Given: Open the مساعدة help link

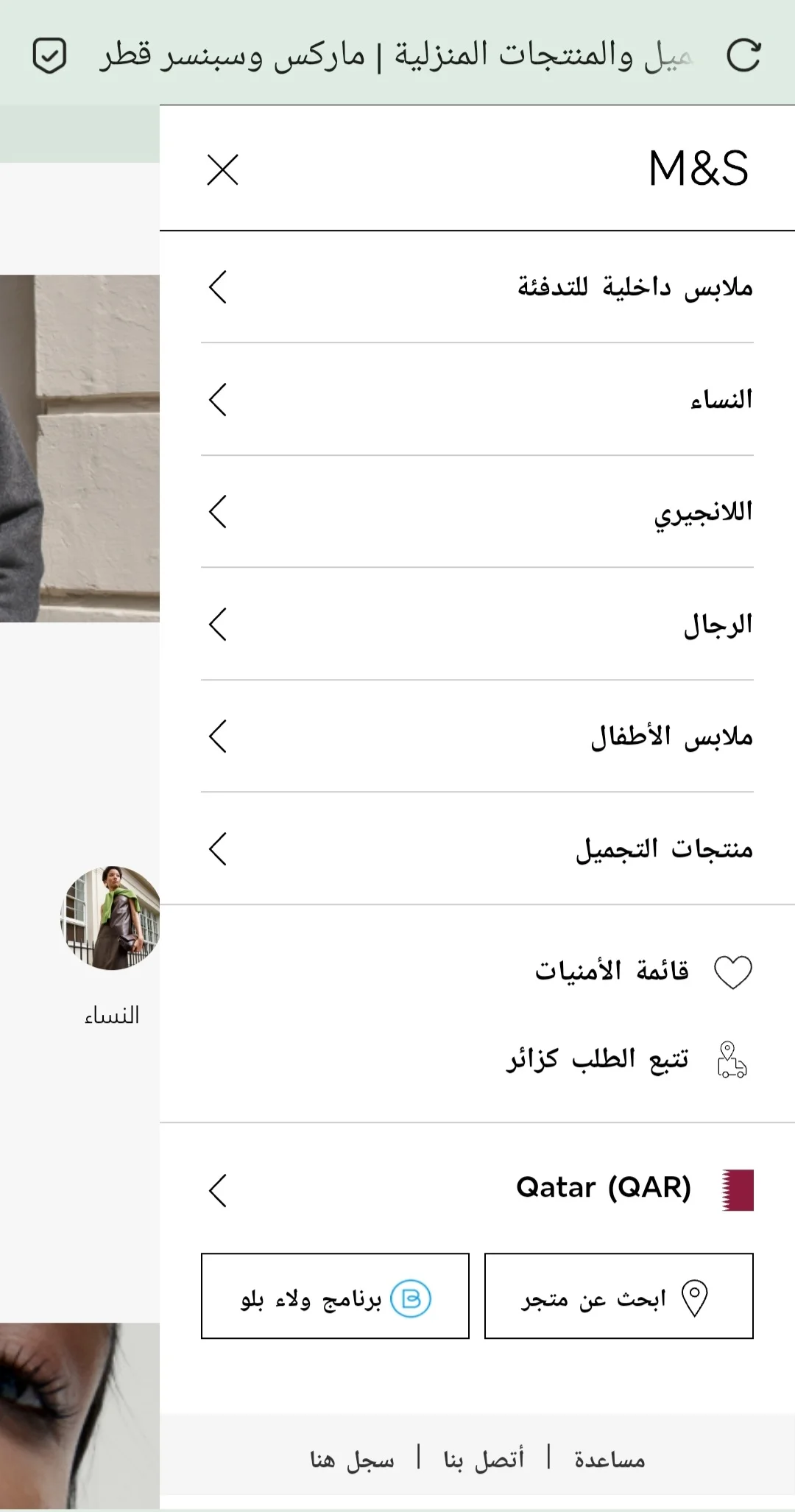Looking at the screenshot, I should 609,1459.
